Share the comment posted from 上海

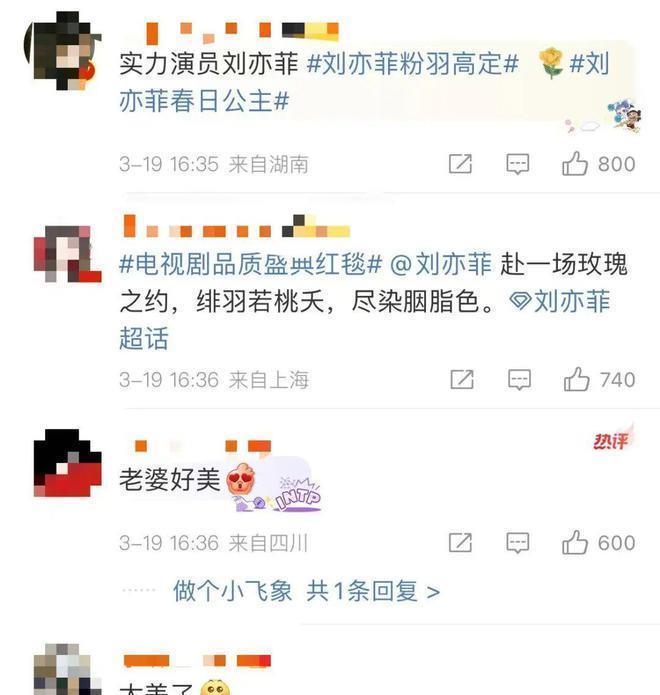click(x=460, y=380)
